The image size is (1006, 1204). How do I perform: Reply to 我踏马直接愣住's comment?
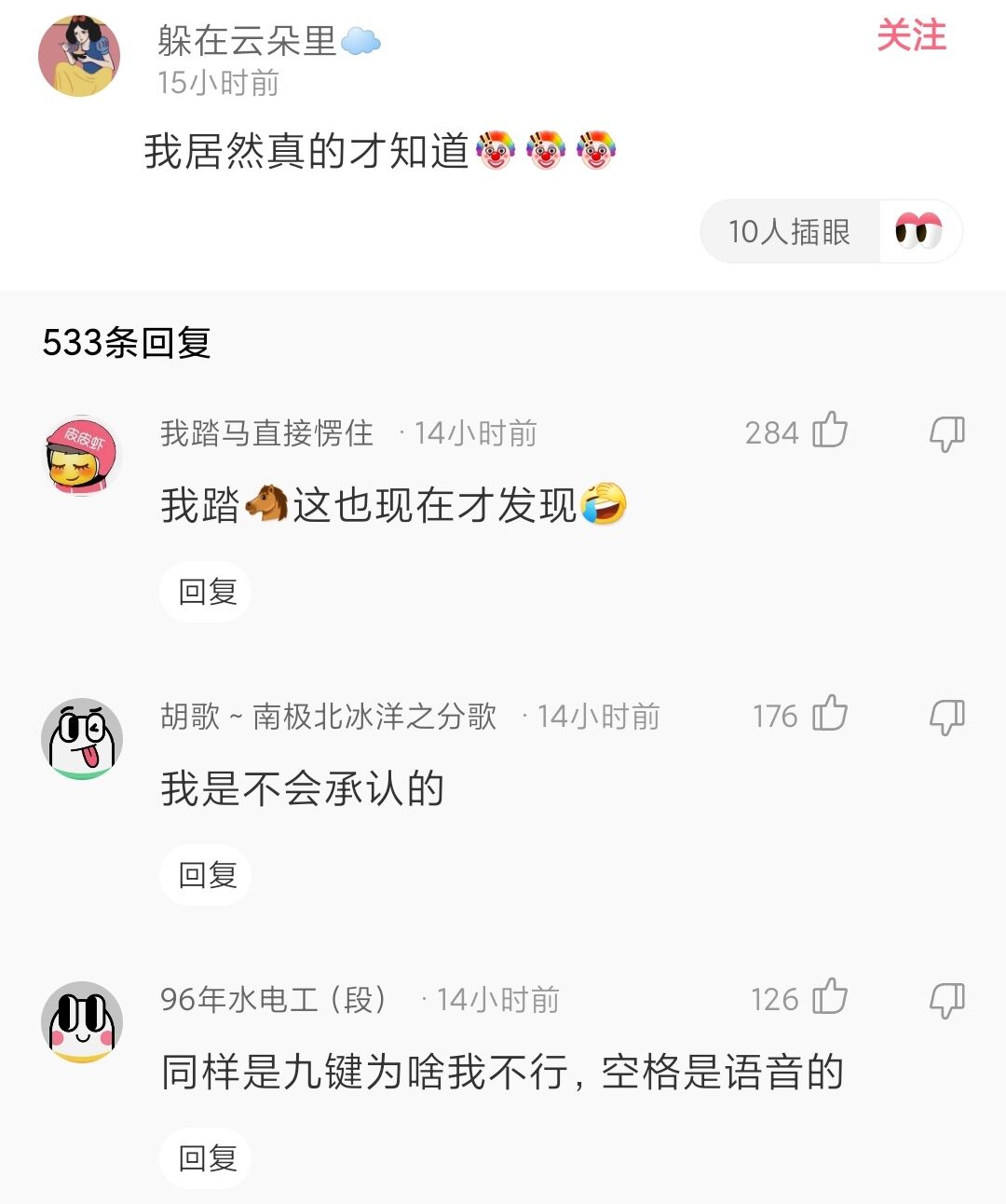[x=207, y=592]
